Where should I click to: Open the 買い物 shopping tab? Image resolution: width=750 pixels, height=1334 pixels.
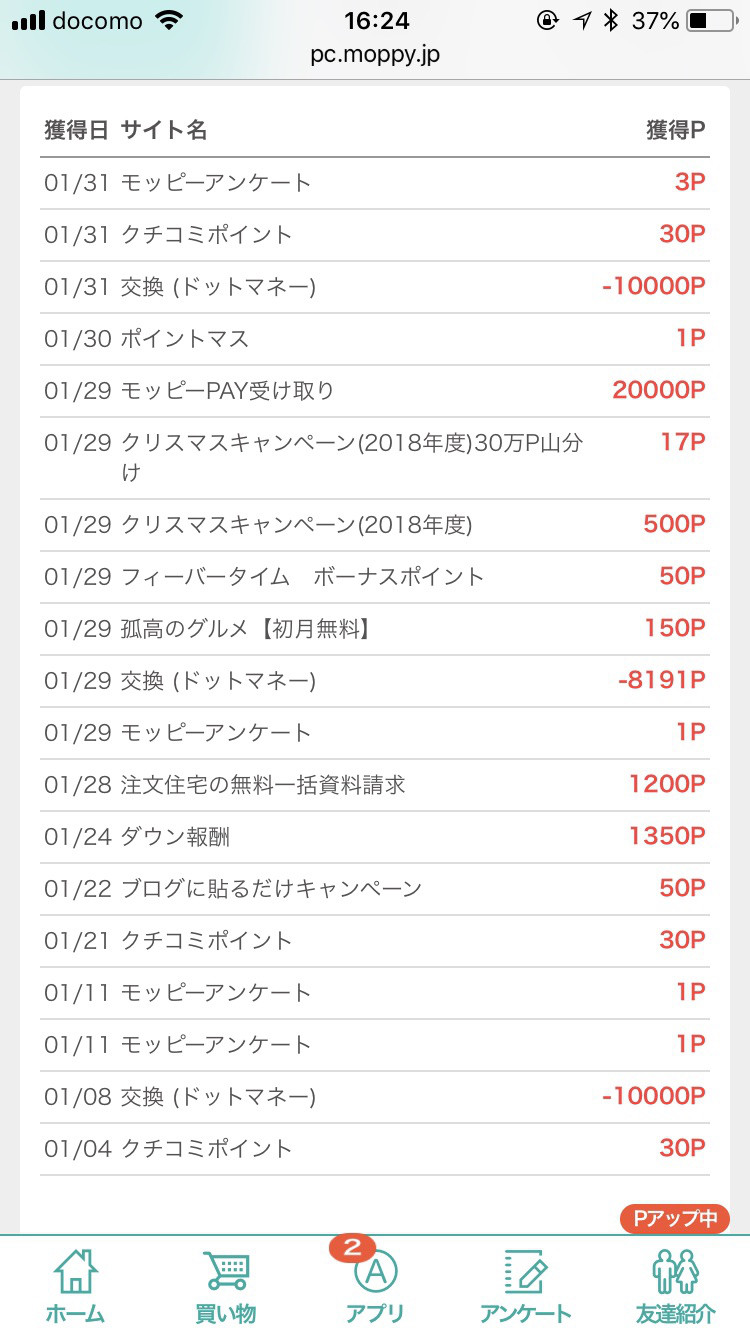[225, 1285]
